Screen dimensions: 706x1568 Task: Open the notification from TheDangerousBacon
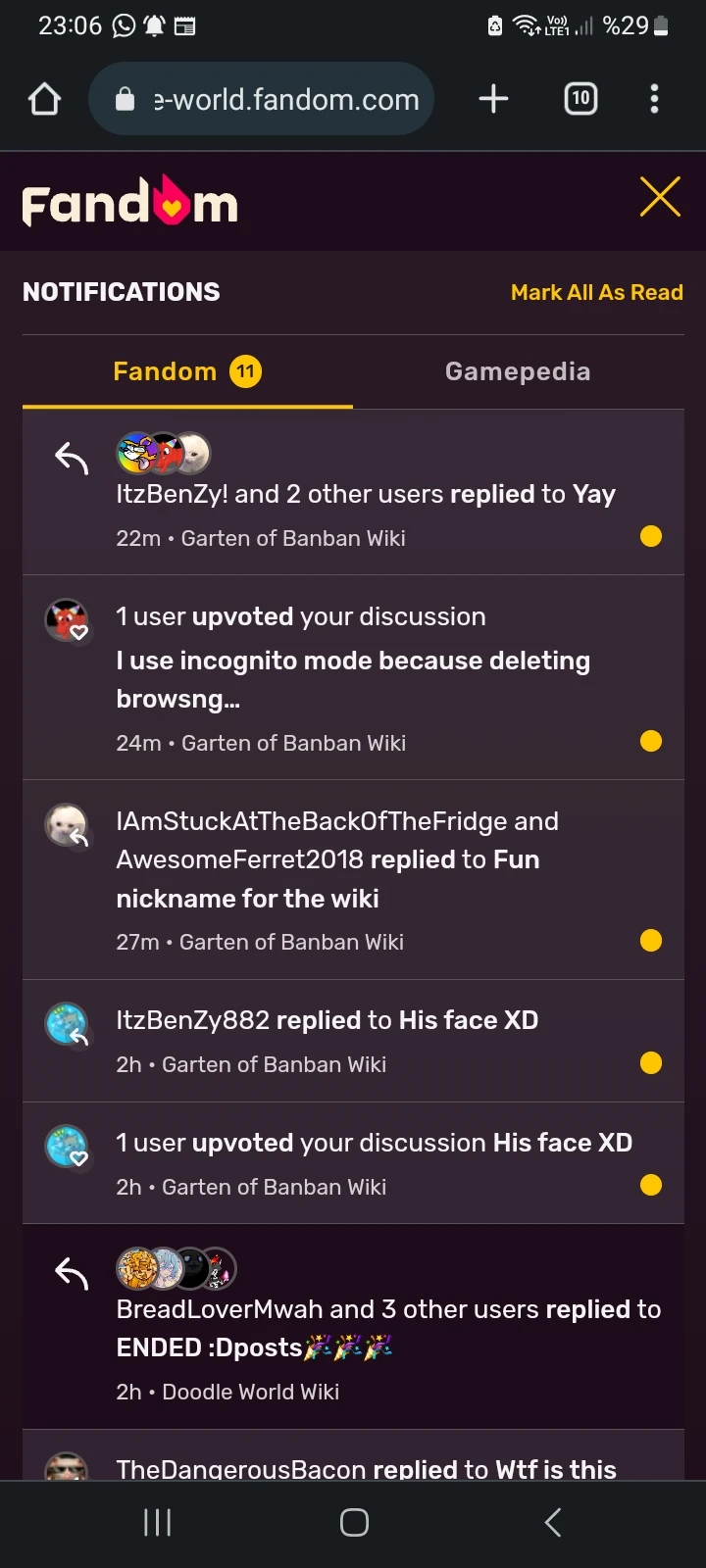(x=366, y=1469)
